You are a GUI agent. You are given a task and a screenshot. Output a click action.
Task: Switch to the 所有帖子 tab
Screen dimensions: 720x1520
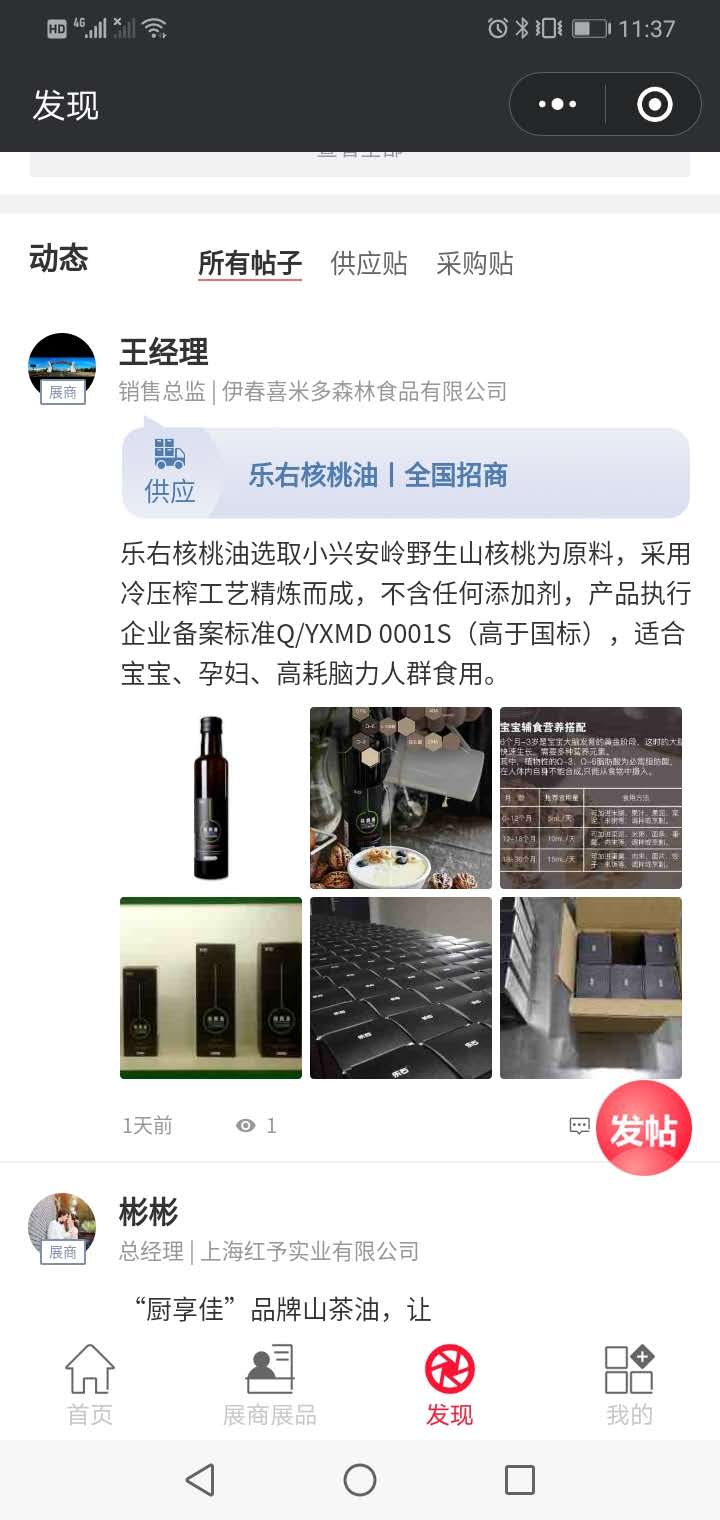coord(249,263)
